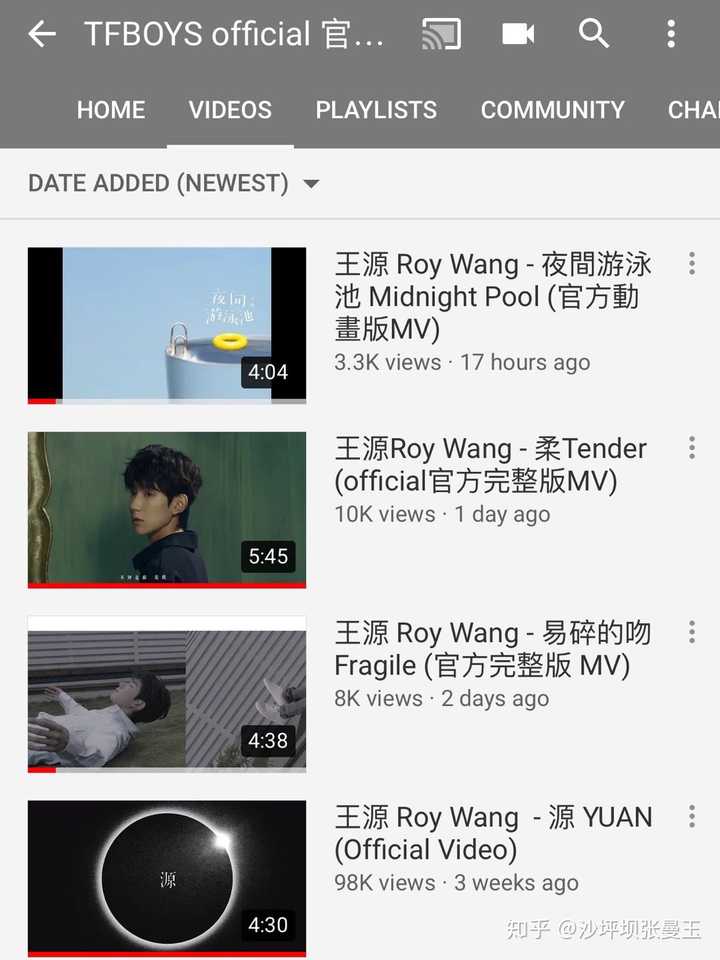Open options for Midnight Pool video
The image size is (720, 960).
[691, 264]
